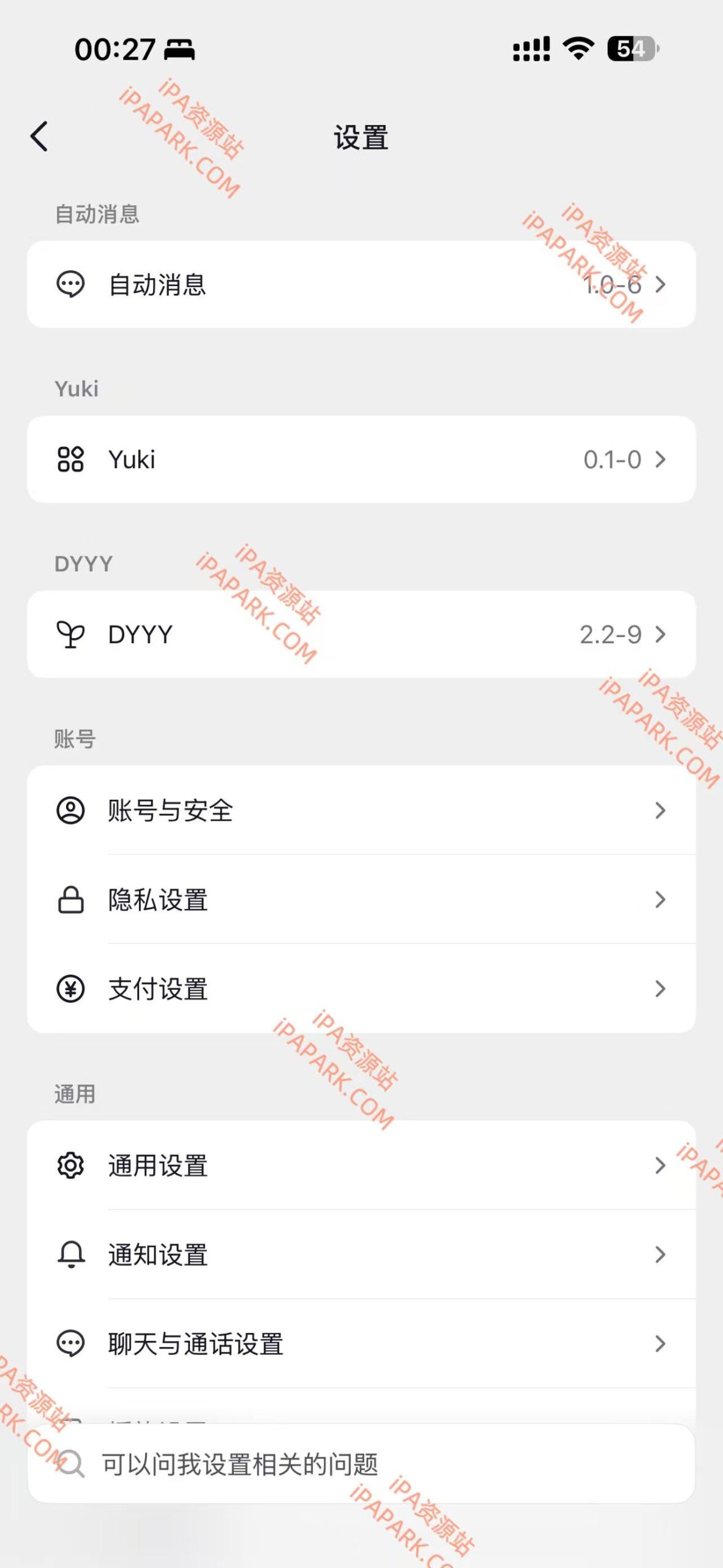
Task: Tap the lock icon beside 隐私设置
Action: [72, 900]
